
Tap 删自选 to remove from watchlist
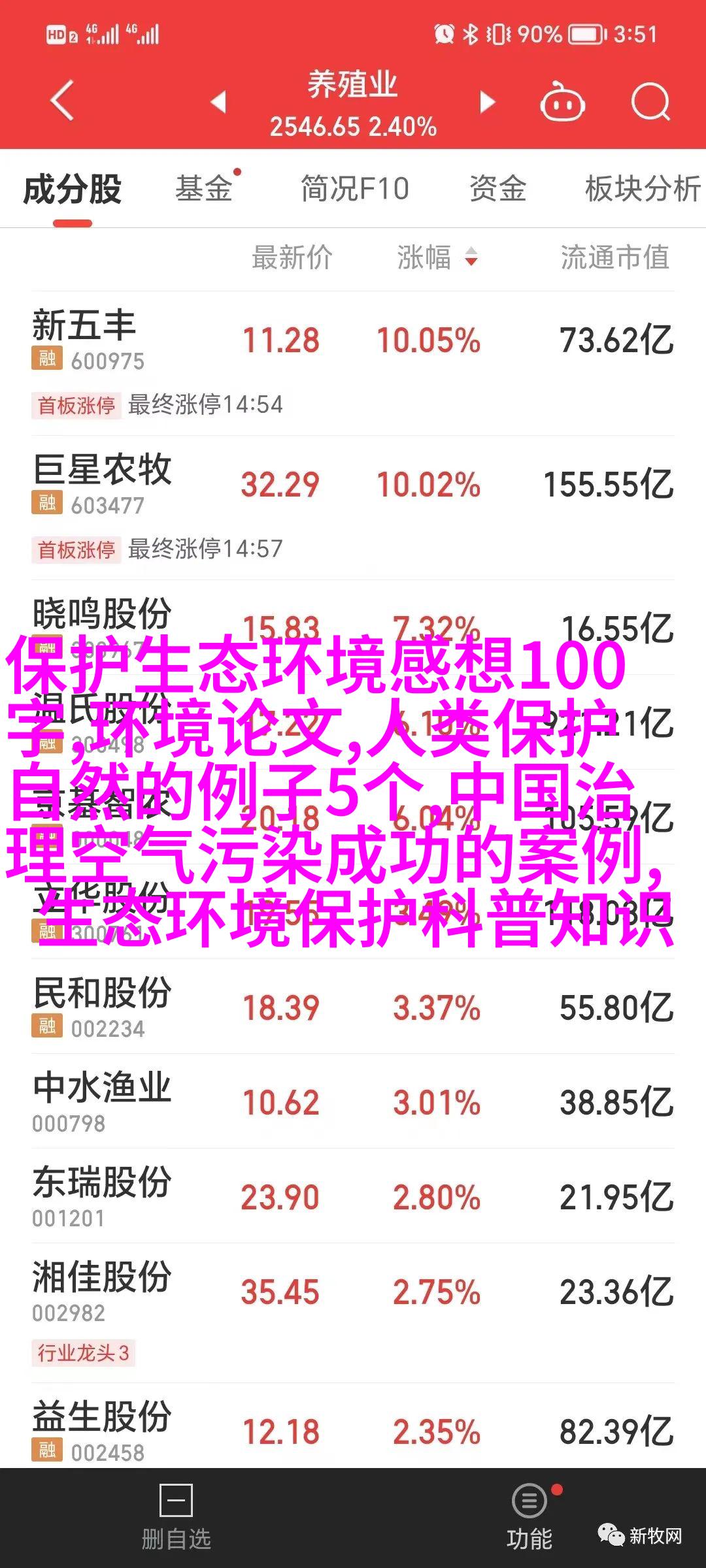(x=176, y=1518)
